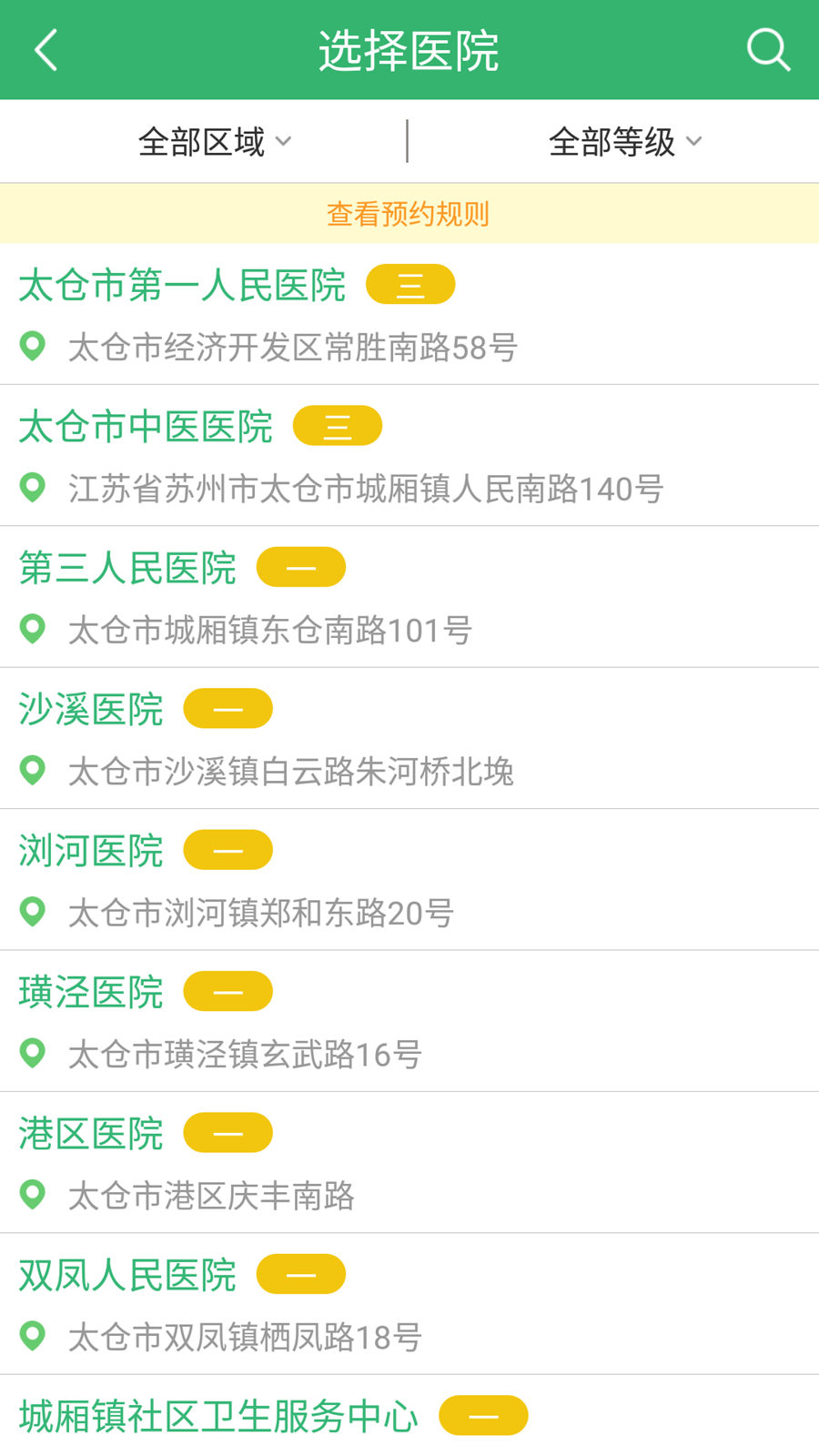The width and height of the screenshot is (819, 1456).
Task: Select 太仓市第一人民医院 hospital
Action: [182, 286]
